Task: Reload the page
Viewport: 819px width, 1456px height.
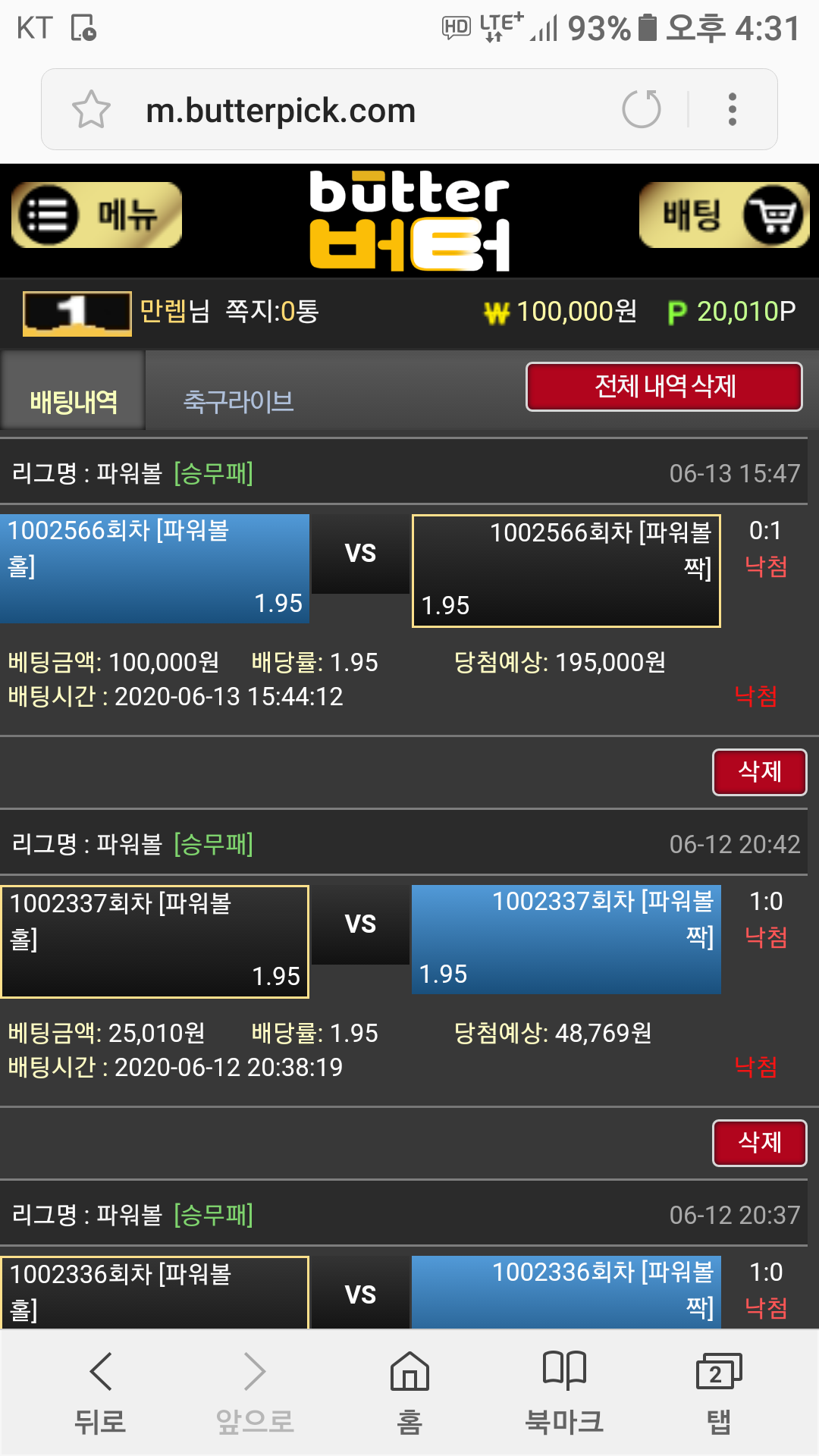Action: 642,109
